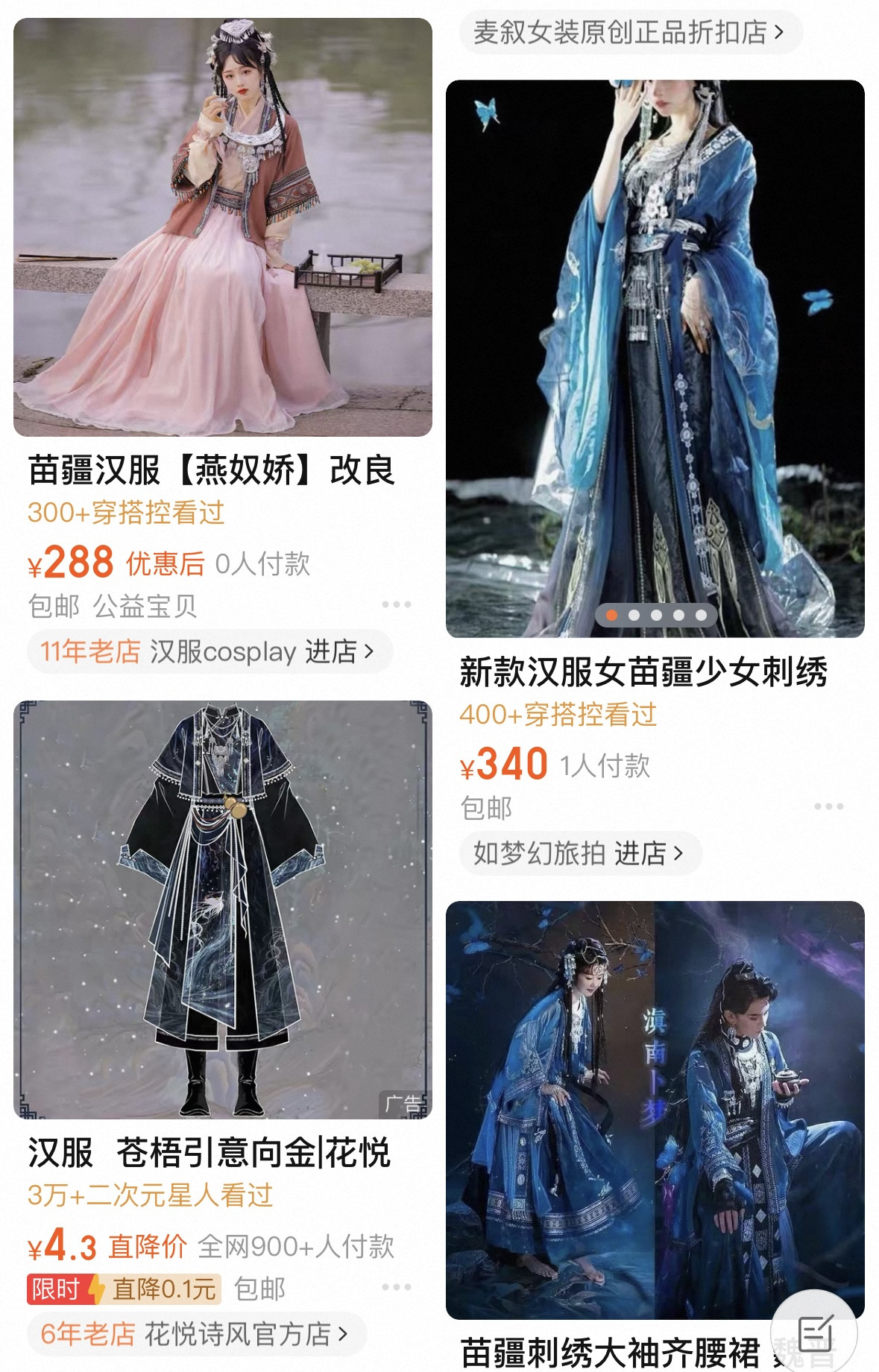Image resolution: width=879 pixels, height=1372 pixels.
Task: Go to 花悦诗风官方店 shop
Action: (195, 1334)
